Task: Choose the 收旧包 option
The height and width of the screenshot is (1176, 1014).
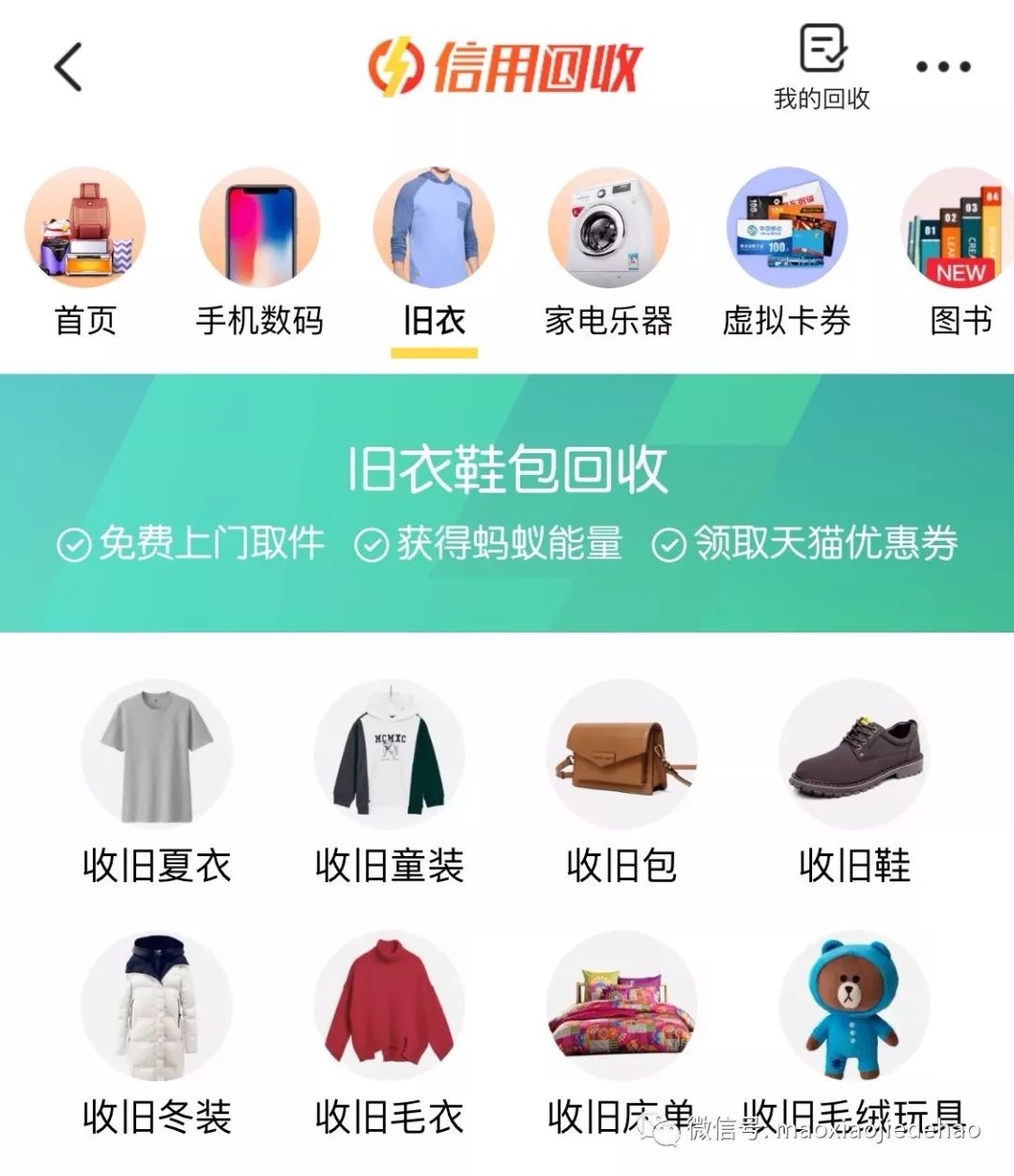Action: (x=622, y=784)
